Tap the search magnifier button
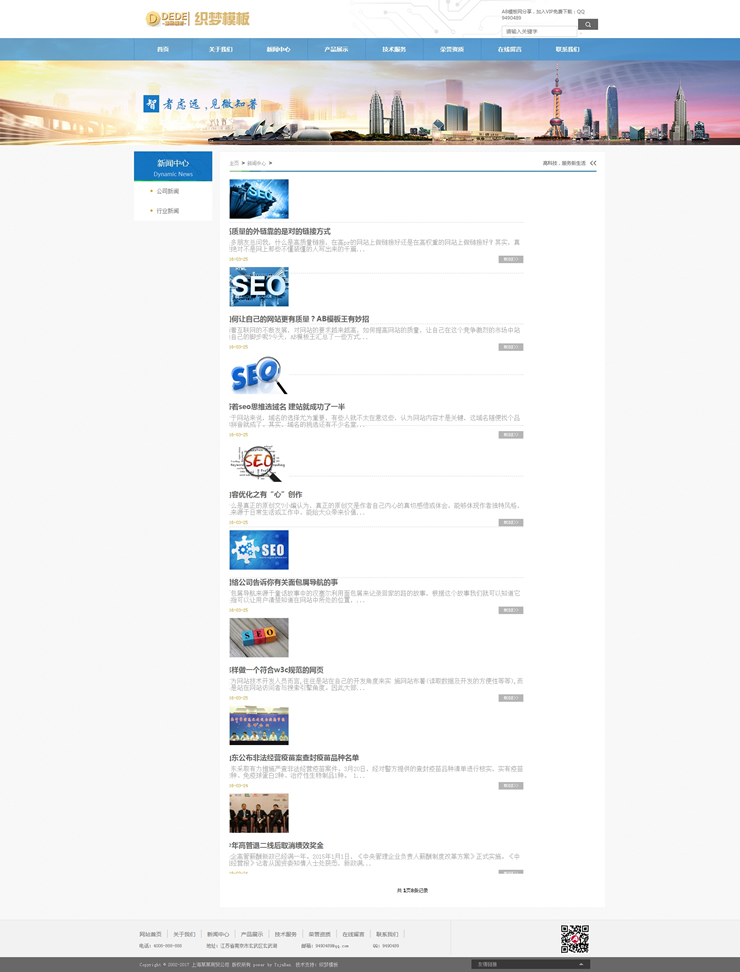 point(587,25)
